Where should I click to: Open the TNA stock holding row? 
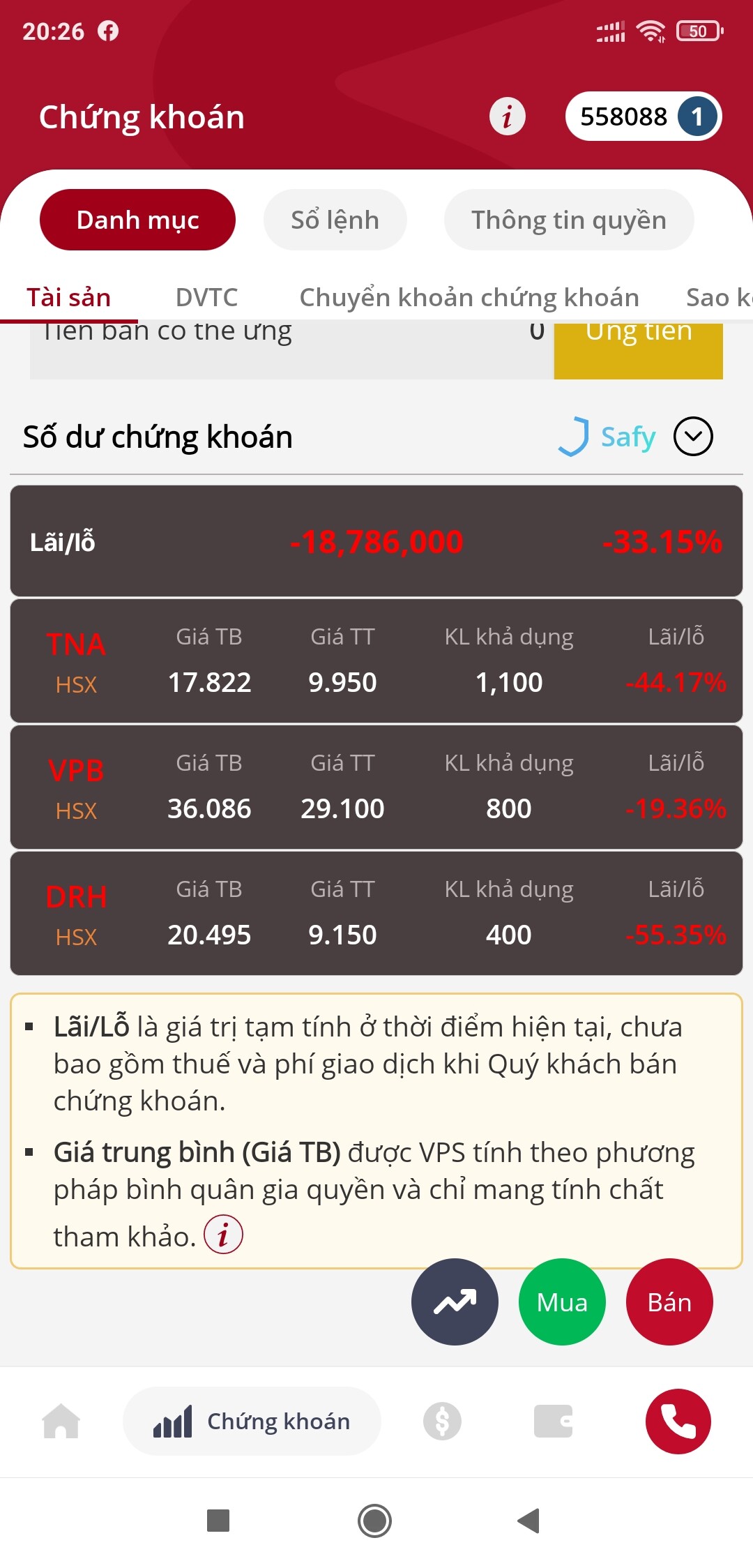pos(376,661)
